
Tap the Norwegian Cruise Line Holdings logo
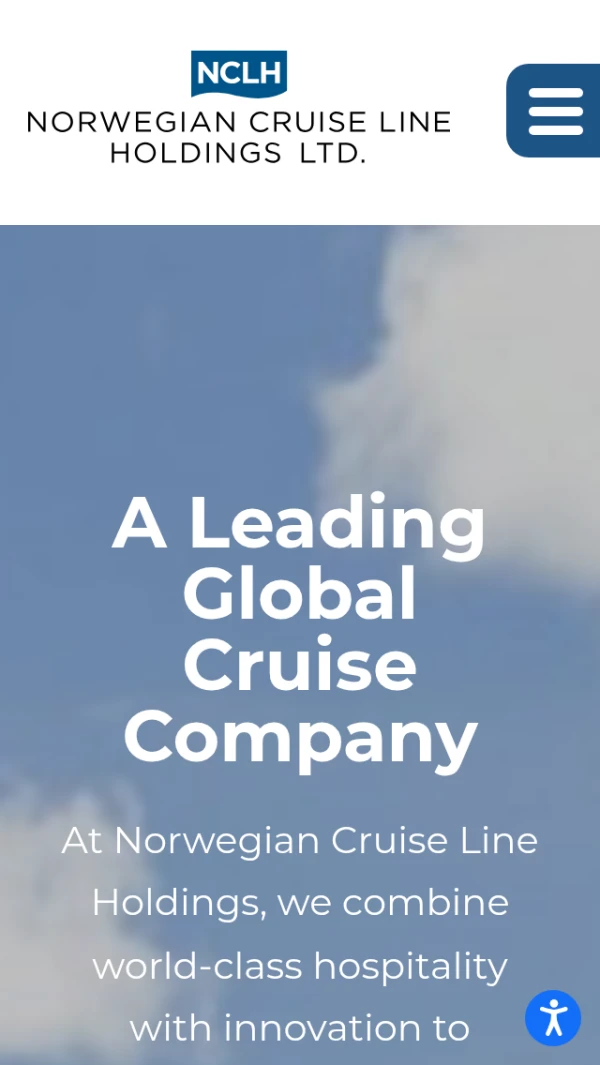tap(239, 108)
